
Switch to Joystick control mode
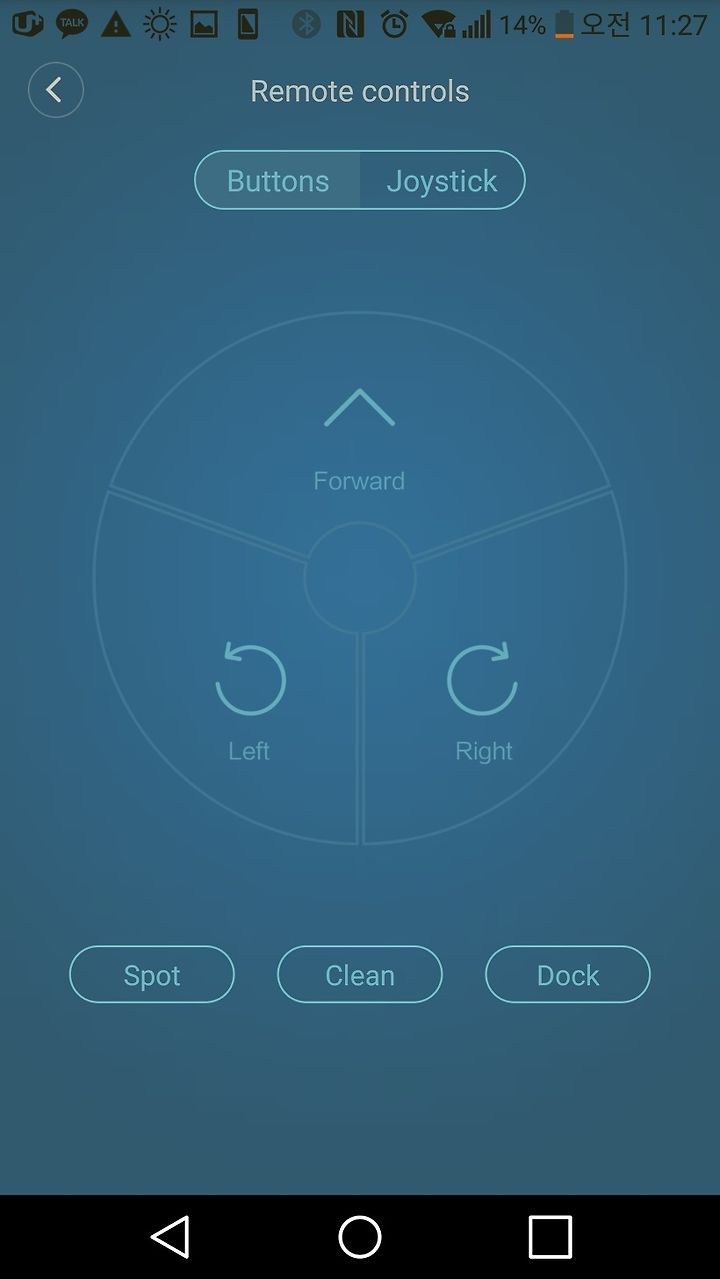tap(442, 180)
